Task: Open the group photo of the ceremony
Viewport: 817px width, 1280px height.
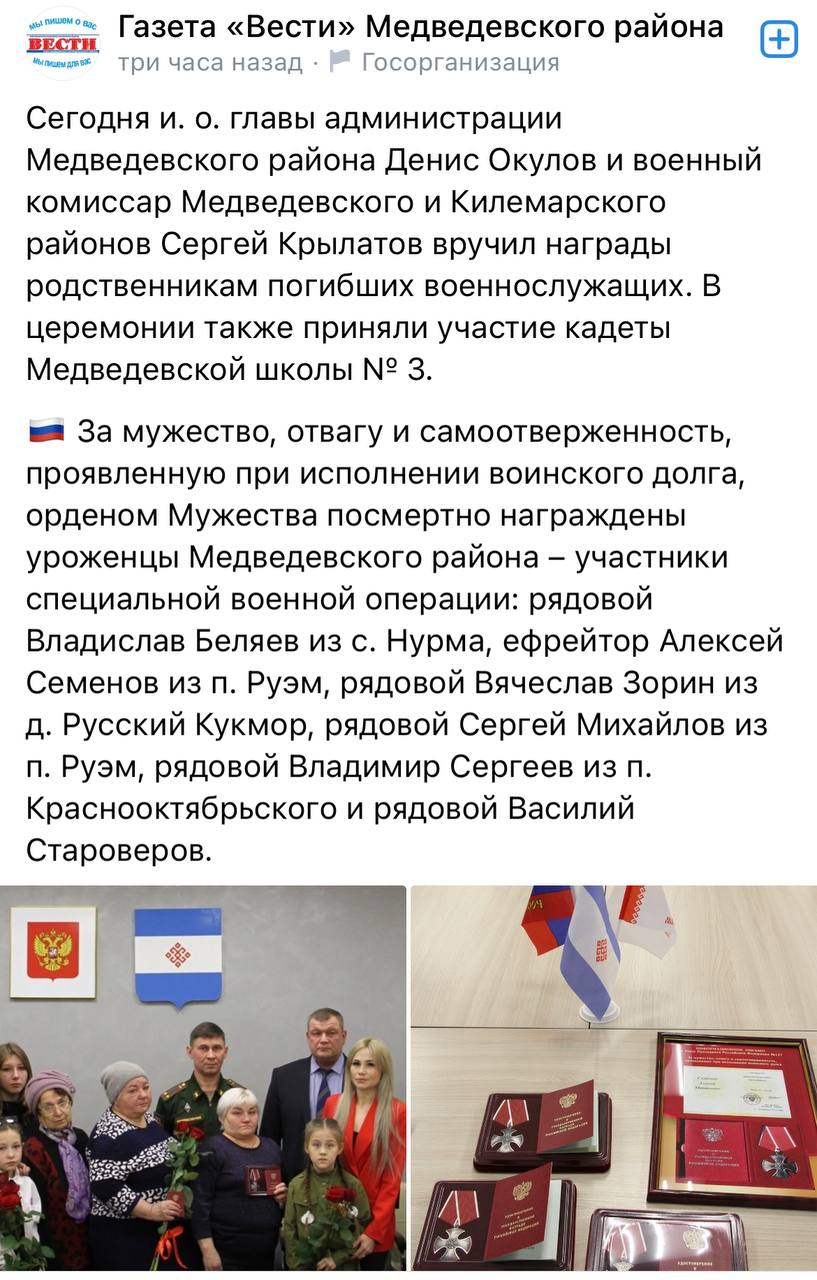Action: (203, 1078)
